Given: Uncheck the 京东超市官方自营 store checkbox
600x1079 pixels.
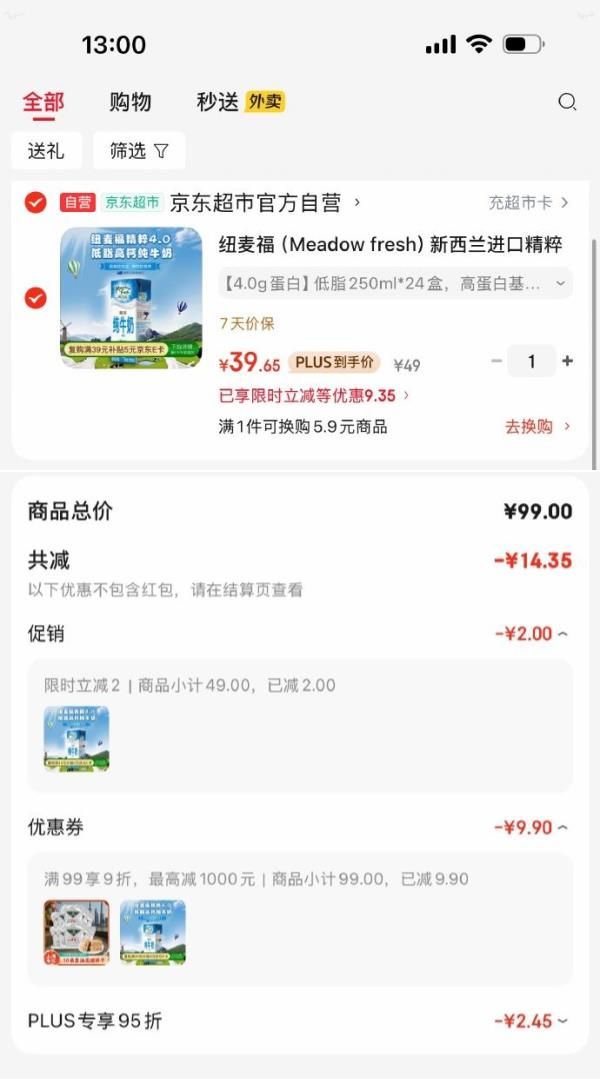Looking at the screenshot, I should (x=35, y=203).
